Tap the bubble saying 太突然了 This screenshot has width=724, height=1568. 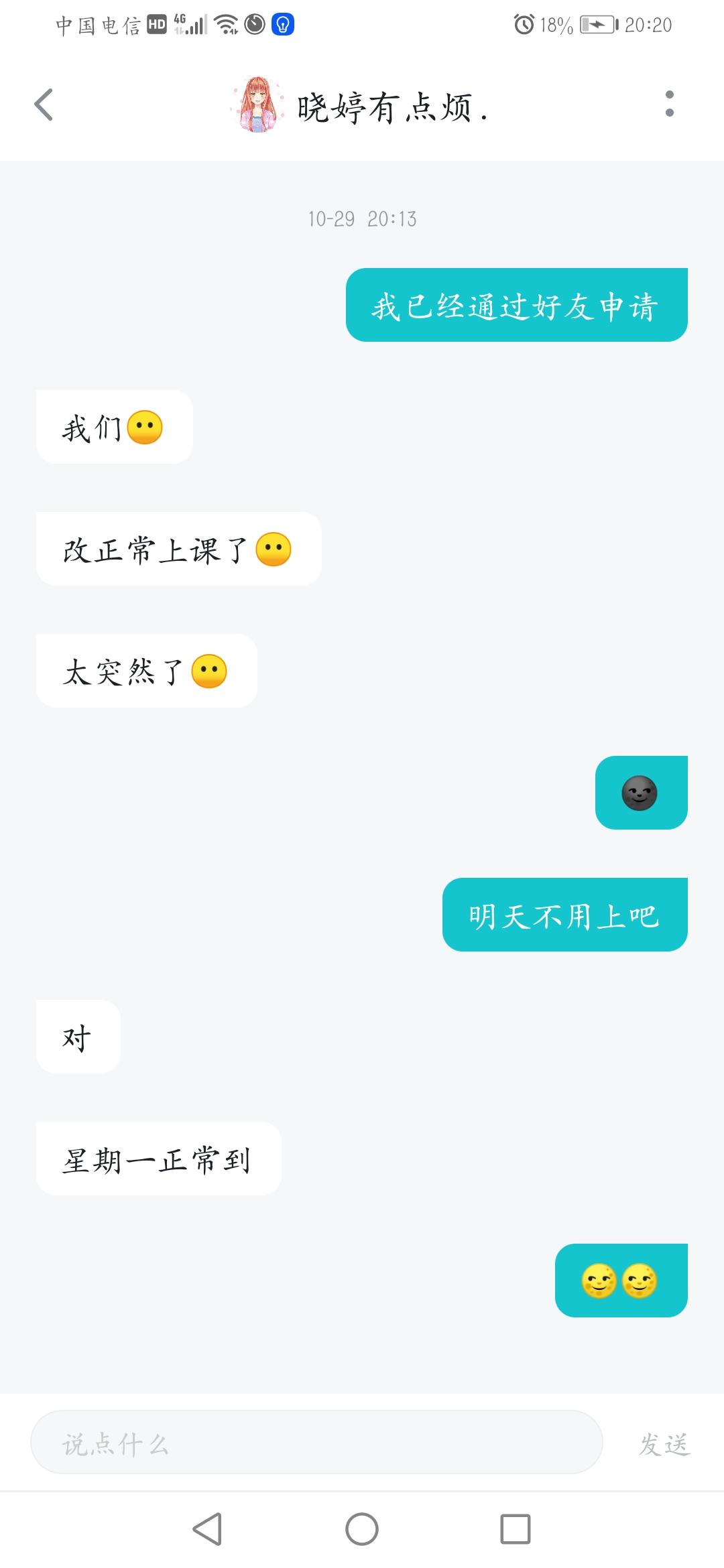coord(145,670)
